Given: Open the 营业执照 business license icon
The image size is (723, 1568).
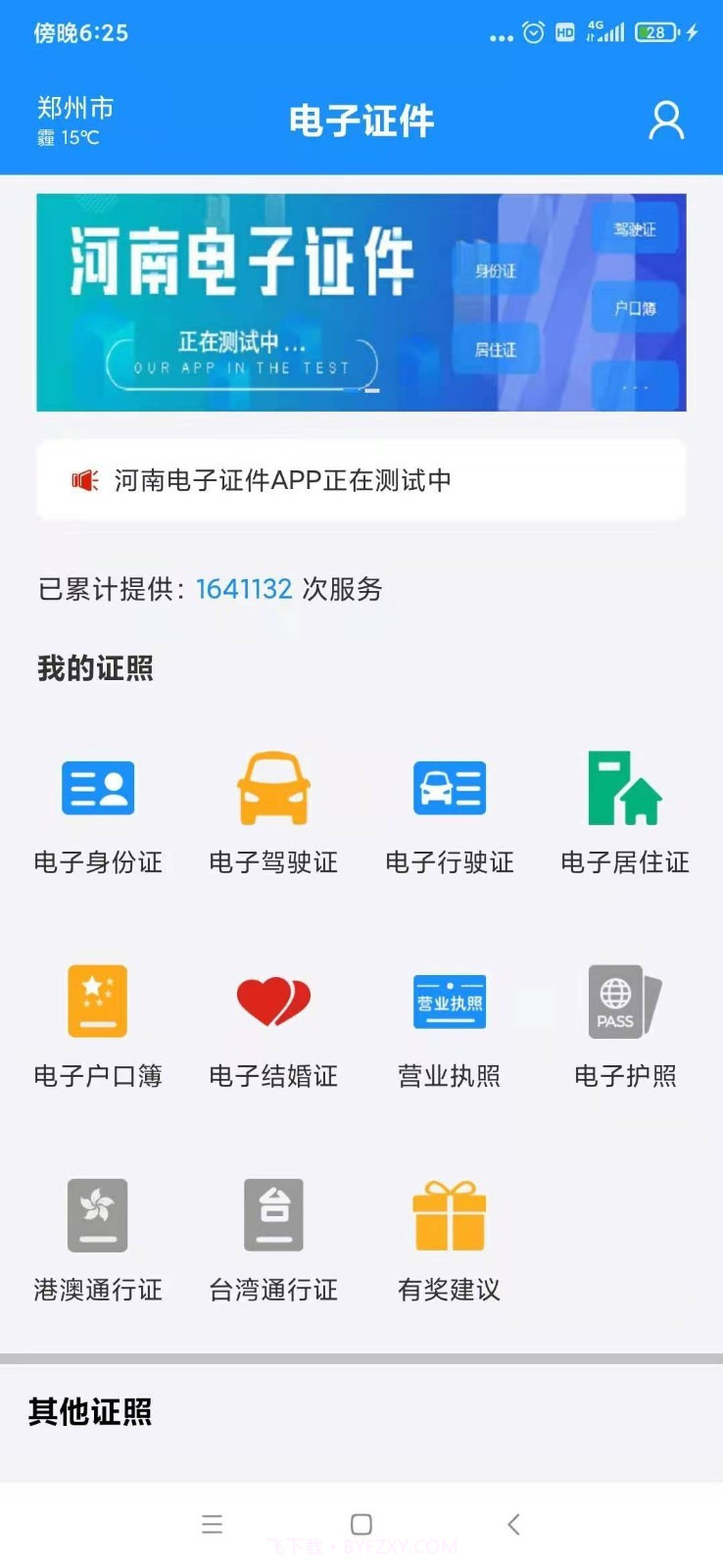Looking at the screenshot, I should tap(450, 1002).
